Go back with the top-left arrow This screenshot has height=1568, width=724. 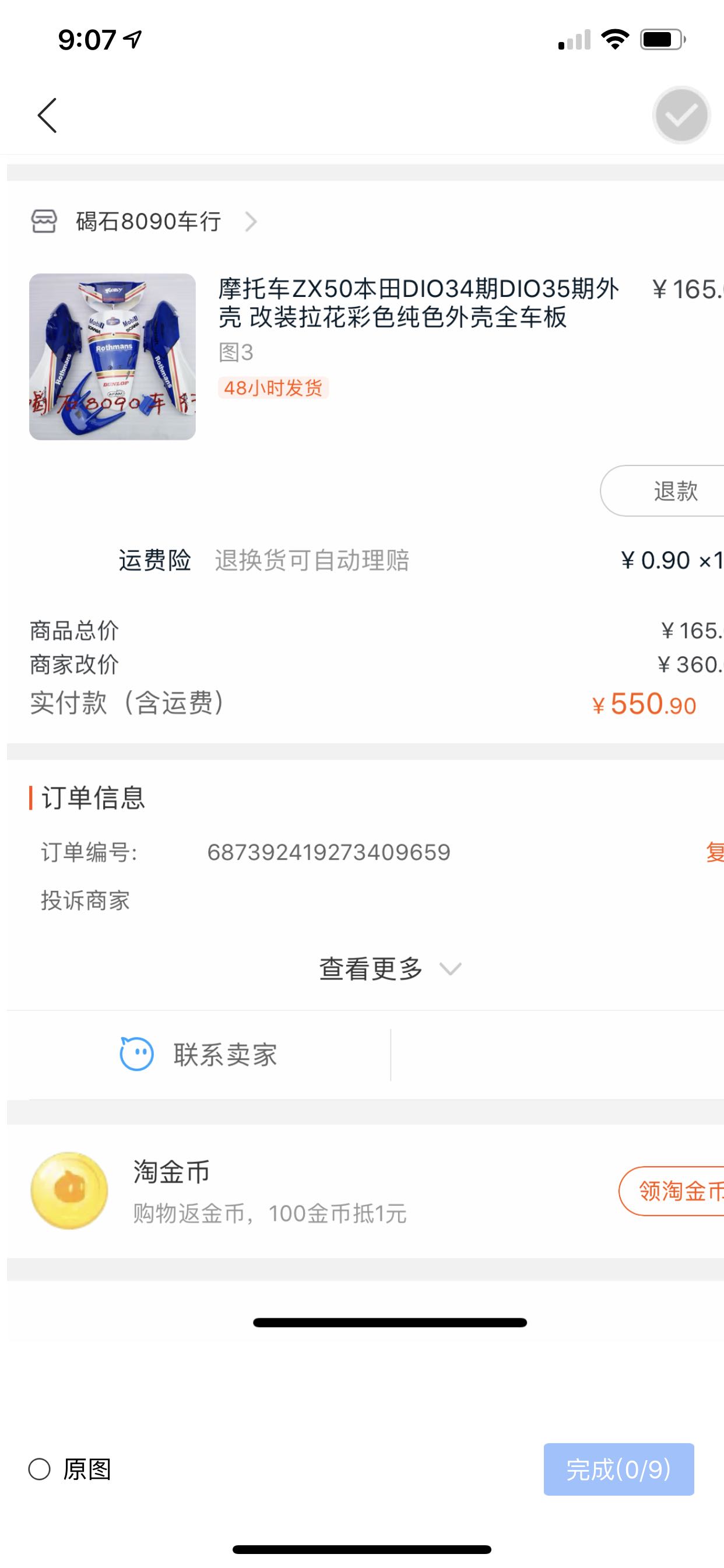[x=47, y=115]
